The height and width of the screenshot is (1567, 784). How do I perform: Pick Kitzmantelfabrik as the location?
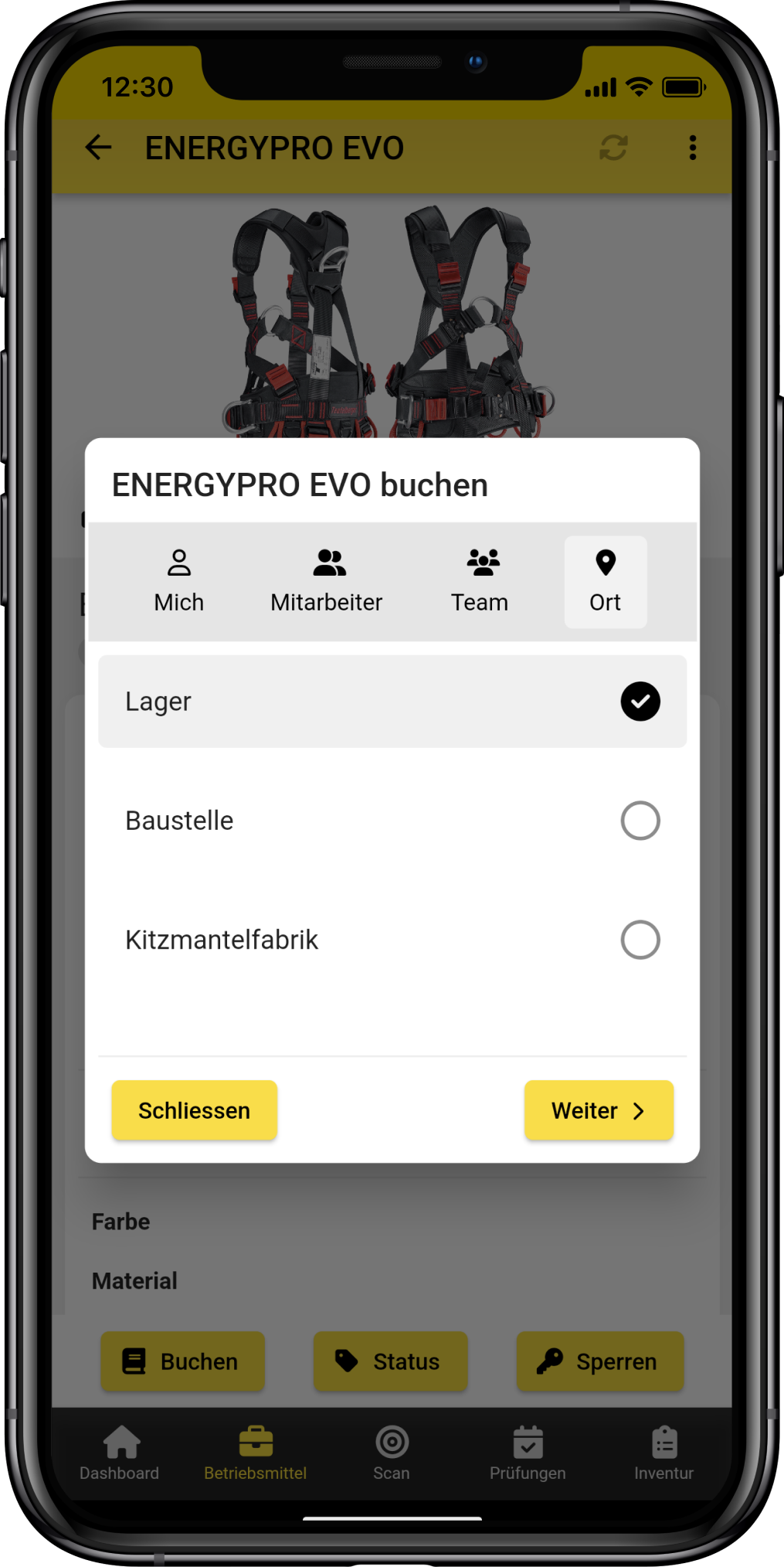click(x=392, y=940)
